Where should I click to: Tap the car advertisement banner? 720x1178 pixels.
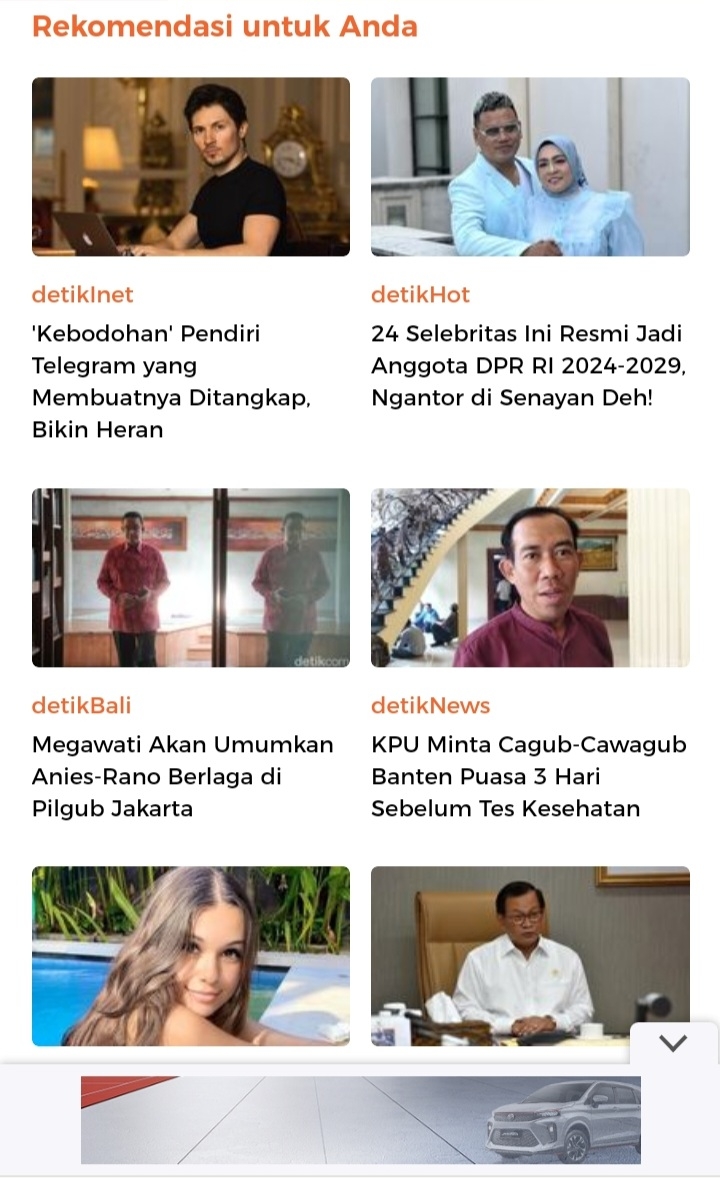tap(361, 1120)
